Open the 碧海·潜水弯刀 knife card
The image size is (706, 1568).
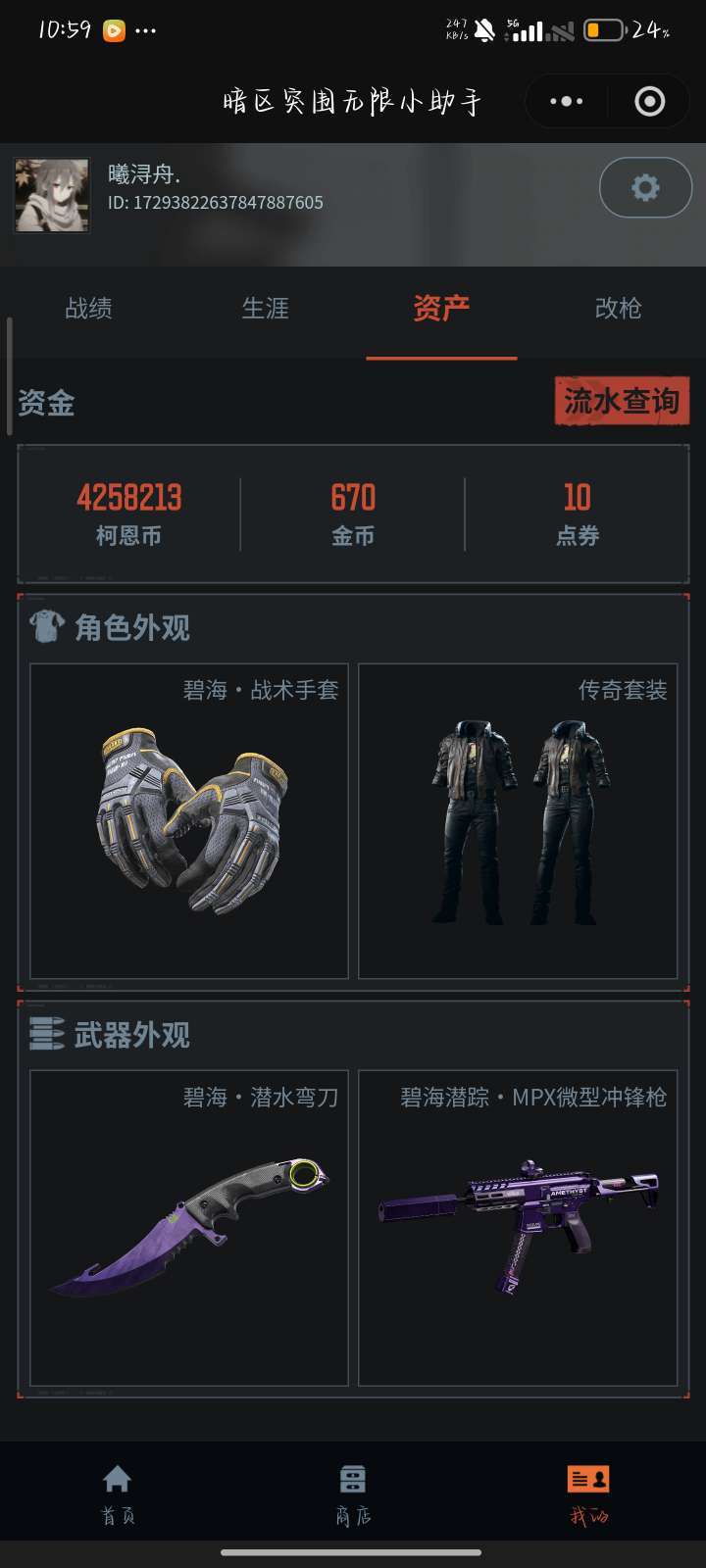coord(189,1227)
